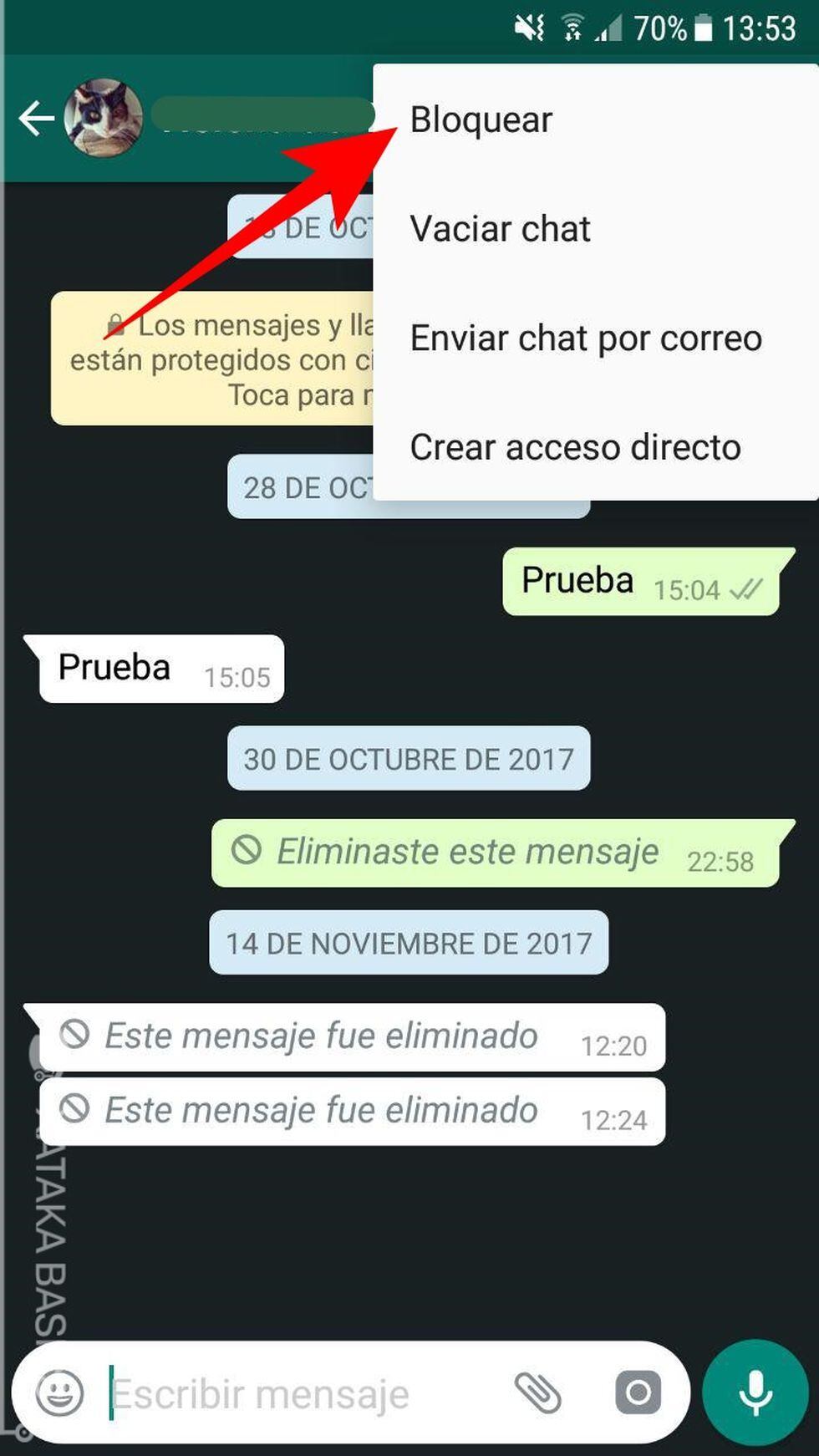The width and height of the screenshot is (819, 1456).
Task: Open the camera from message bar
Action: (638, 1393)
